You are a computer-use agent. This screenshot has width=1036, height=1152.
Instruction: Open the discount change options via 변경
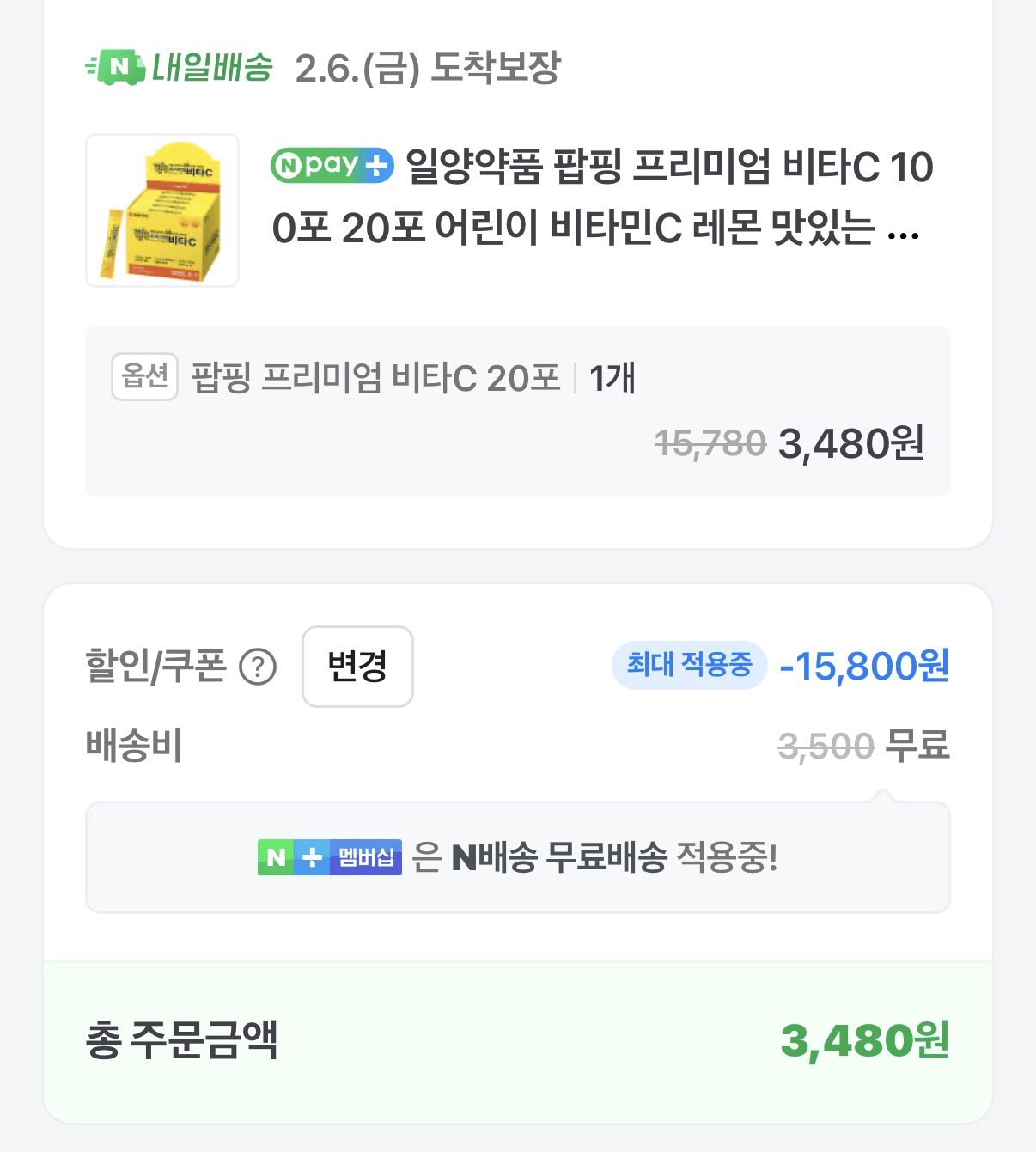pos(357,667)
